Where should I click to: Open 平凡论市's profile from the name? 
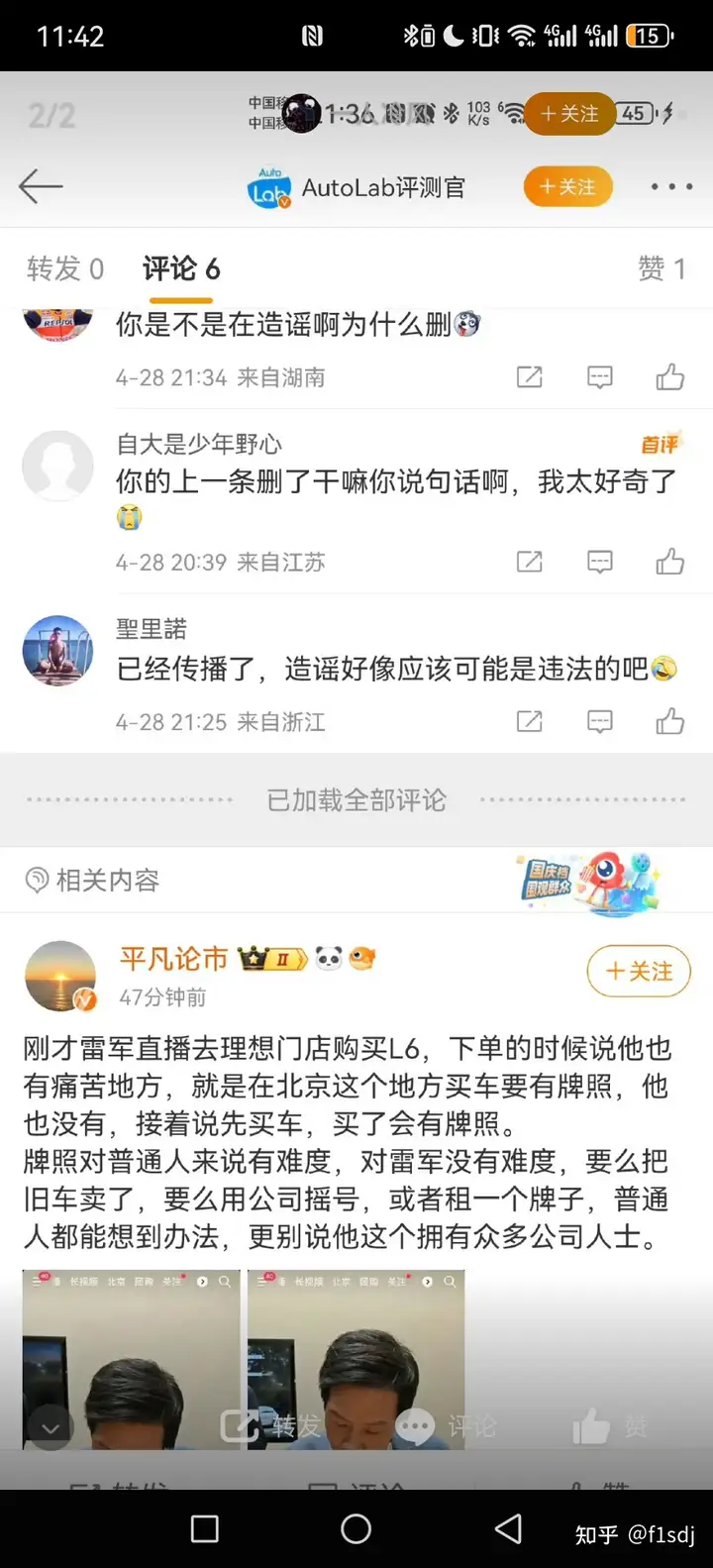pos(174,959)
